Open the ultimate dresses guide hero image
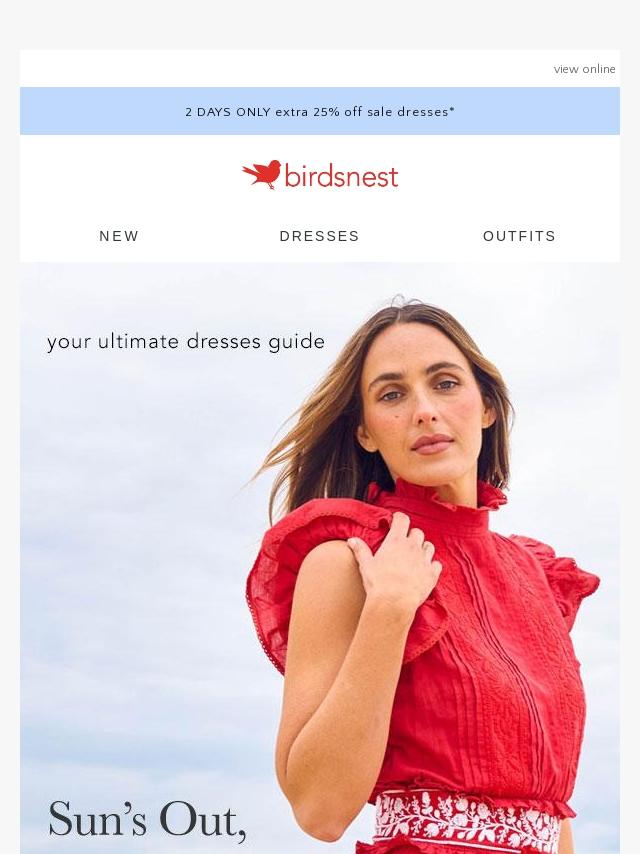 point(320,560)
